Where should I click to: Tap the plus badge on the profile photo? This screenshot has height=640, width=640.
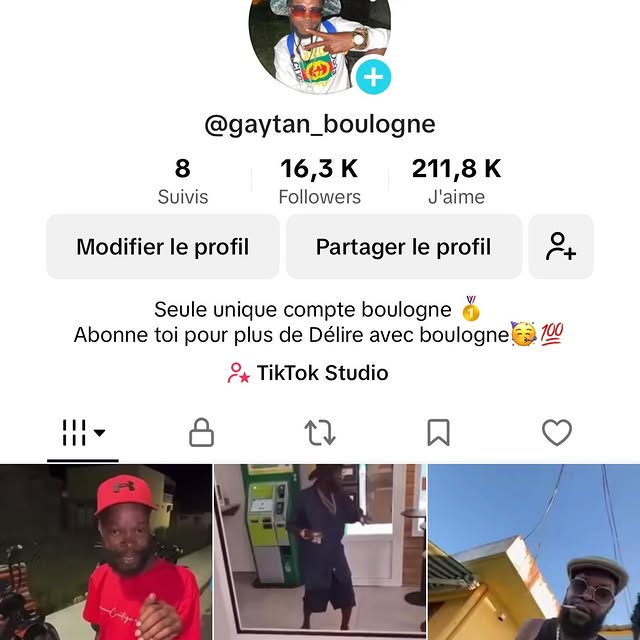373,76
